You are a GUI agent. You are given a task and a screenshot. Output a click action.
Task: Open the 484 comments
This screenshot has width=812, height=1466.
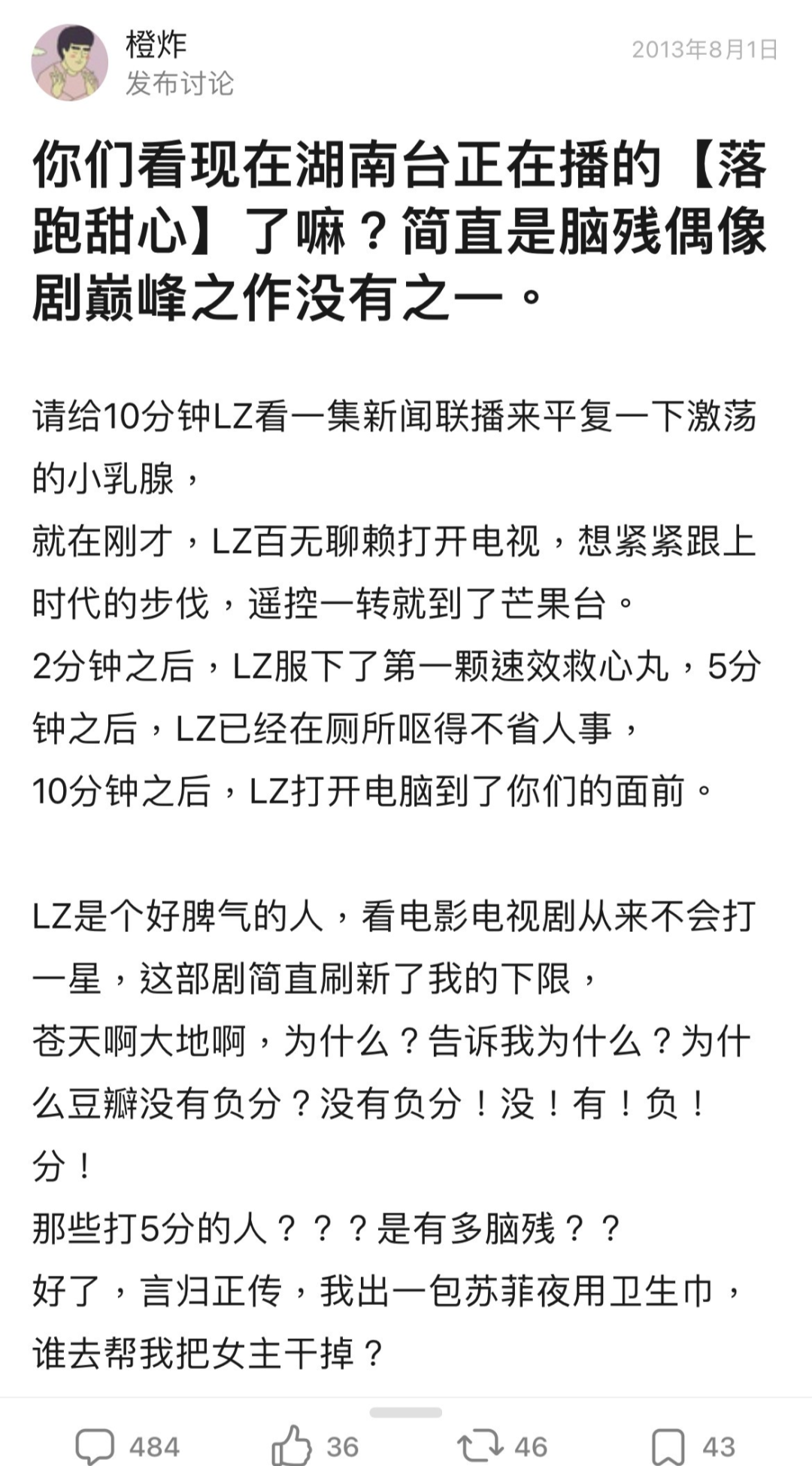tap(128, 1446)
